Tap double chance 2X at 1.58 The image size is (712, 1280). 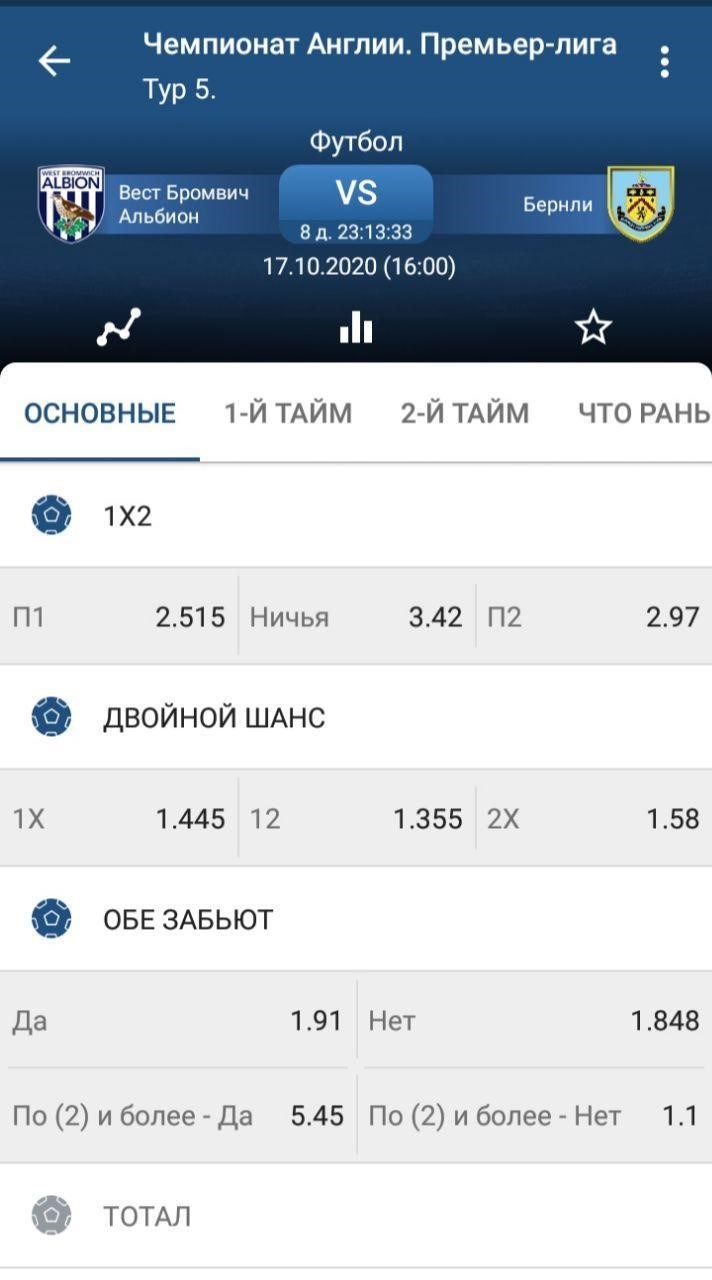pos(593,819)
